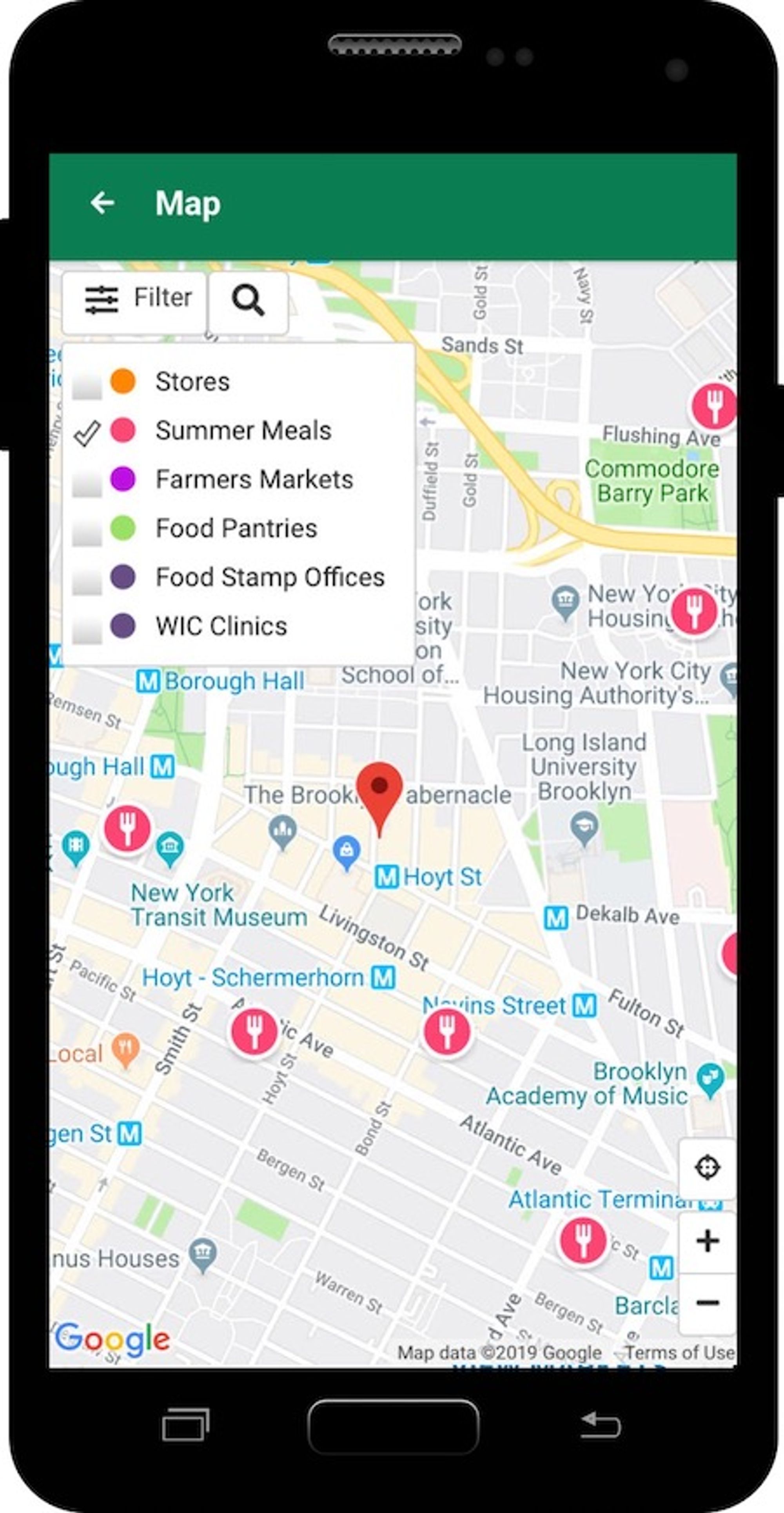Open Terms of Use link
Image resolution: width=784 pixels, height=1513 pixels.
(x=679, y=1353)
